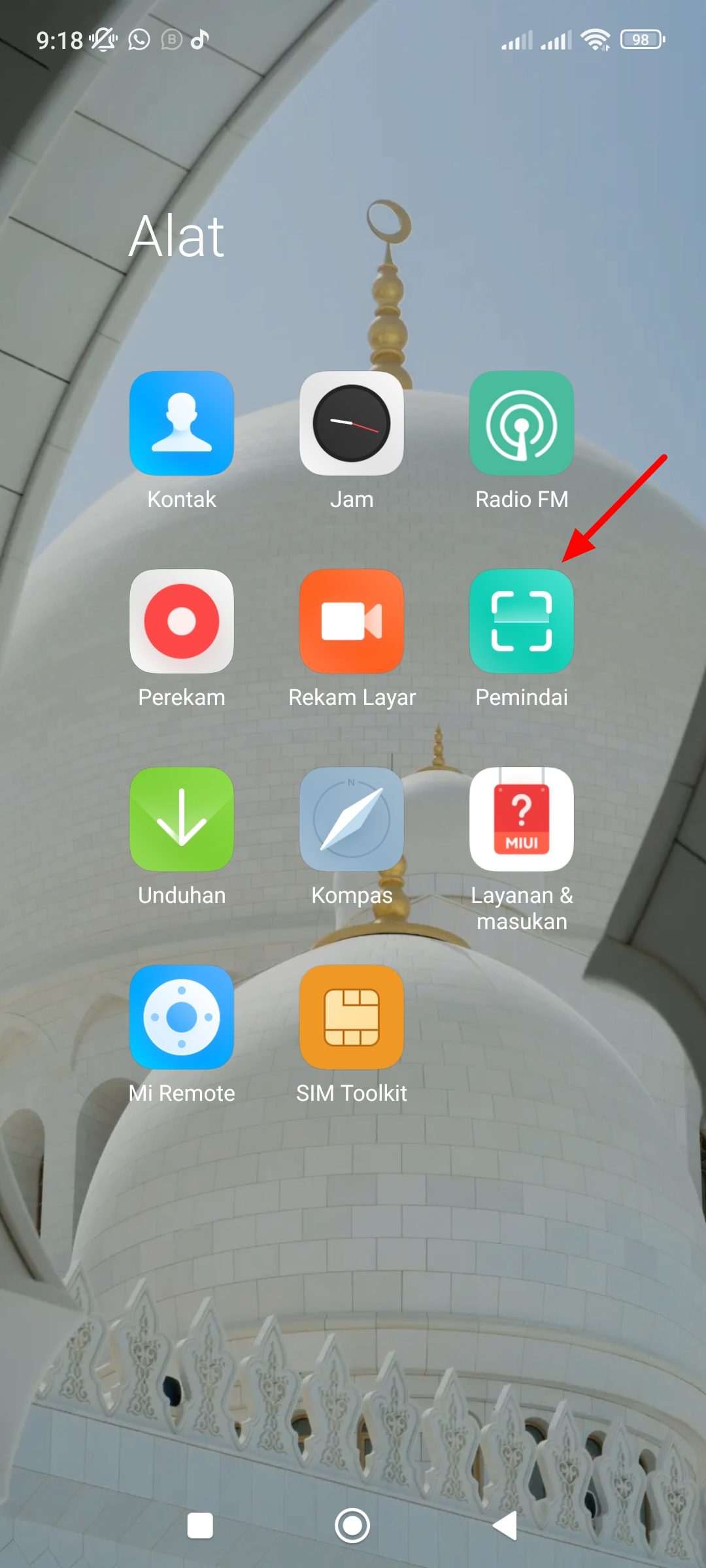Go to the home screen
The width and height of the screenshot is (706, 1568).
(352, 1526)
